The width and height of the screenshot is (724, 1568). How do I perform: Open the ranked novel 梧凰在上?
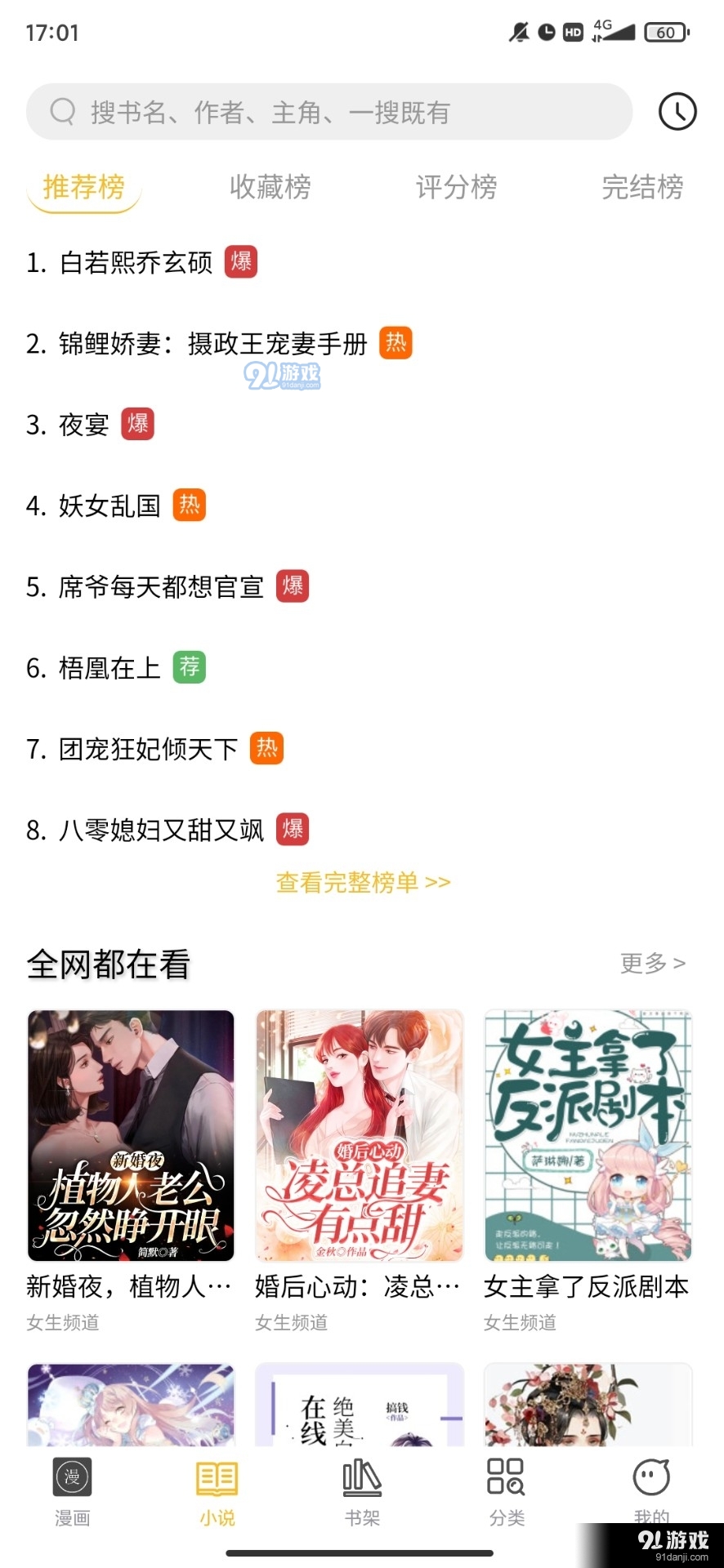(x=109, y=667)
